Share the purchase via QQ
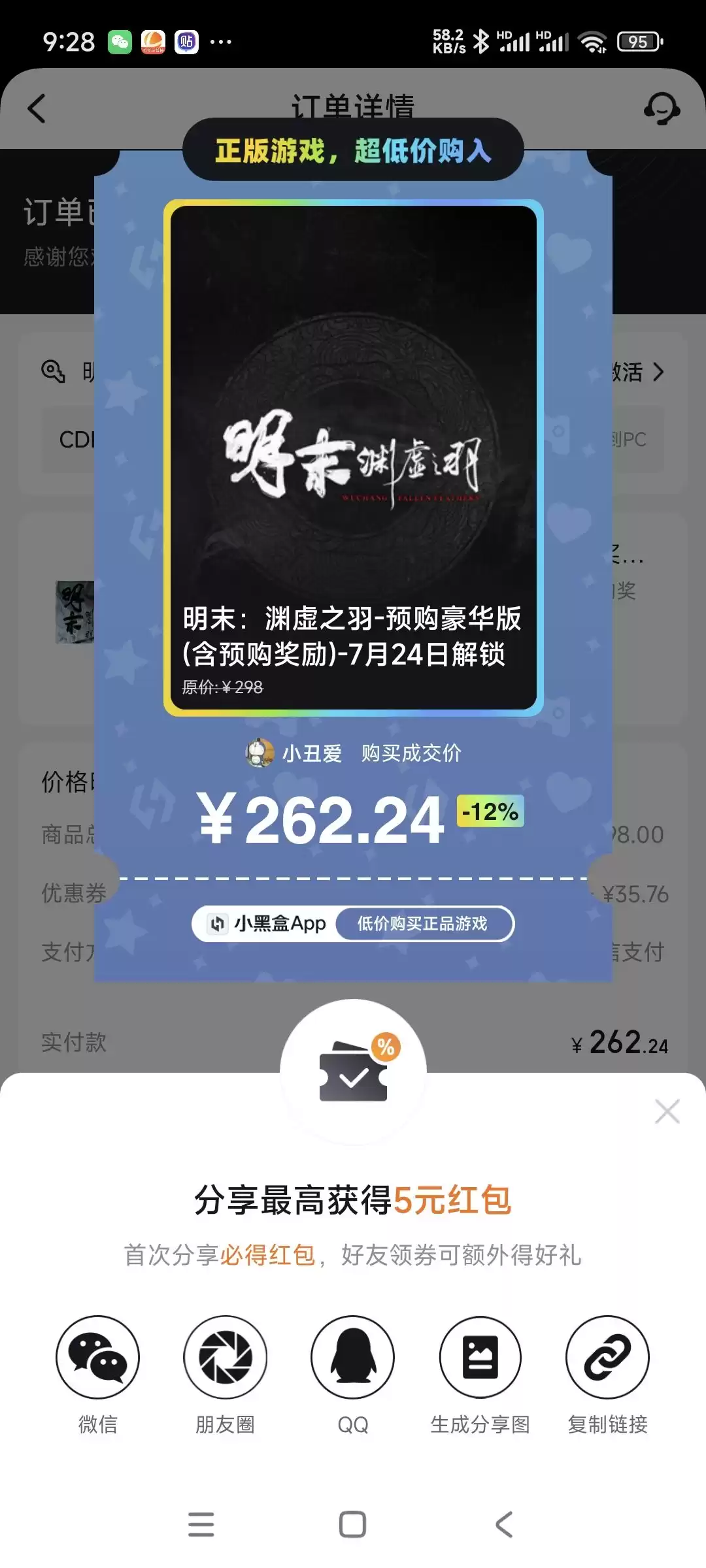Image resolution: width=706 pixels, height=1568 pixels. 353,1357
